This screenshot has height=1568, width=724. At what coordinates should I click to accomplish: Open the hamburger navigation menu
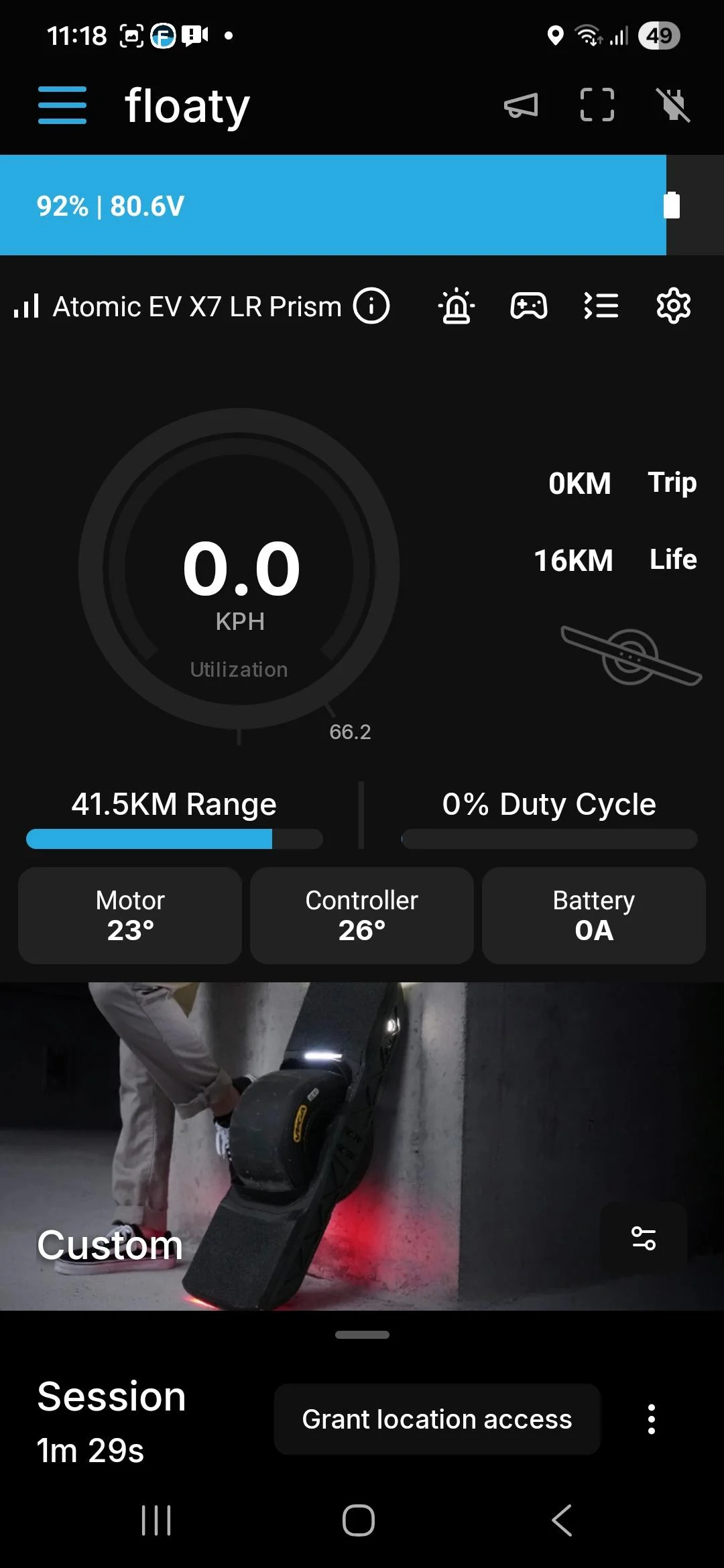point(62,105)
